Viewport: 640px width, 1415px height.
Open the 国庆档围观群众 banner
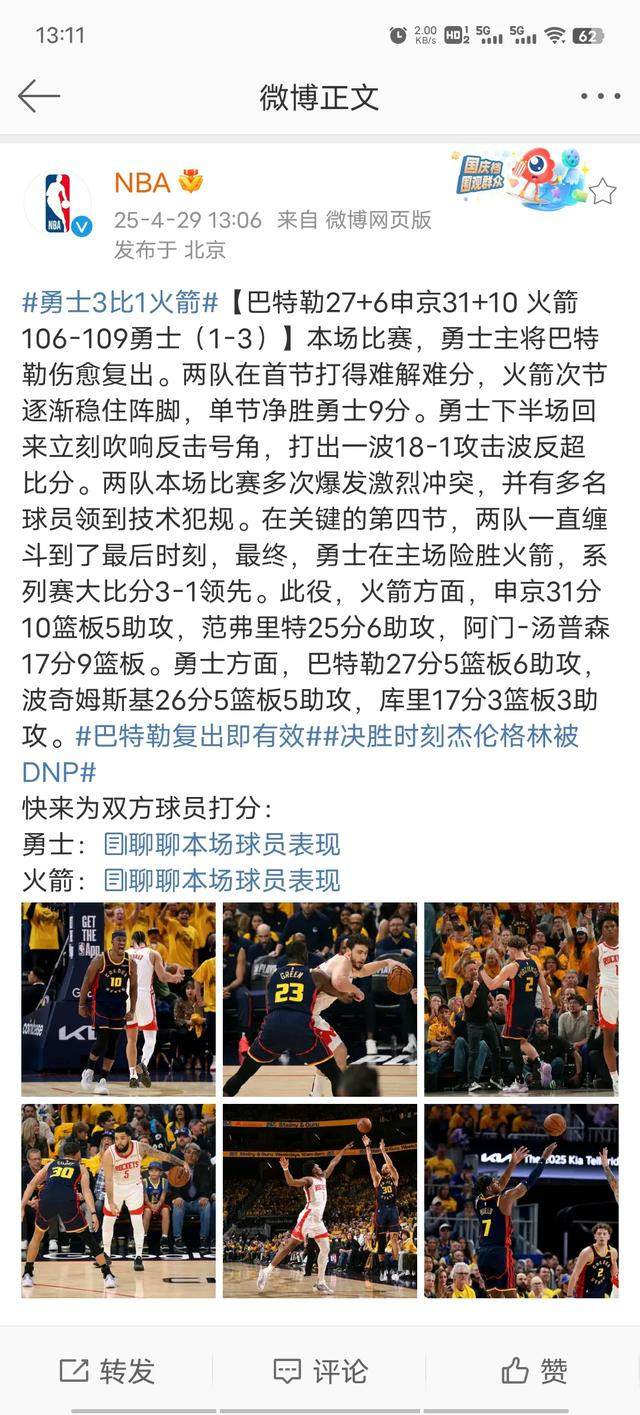coord(520,179)
